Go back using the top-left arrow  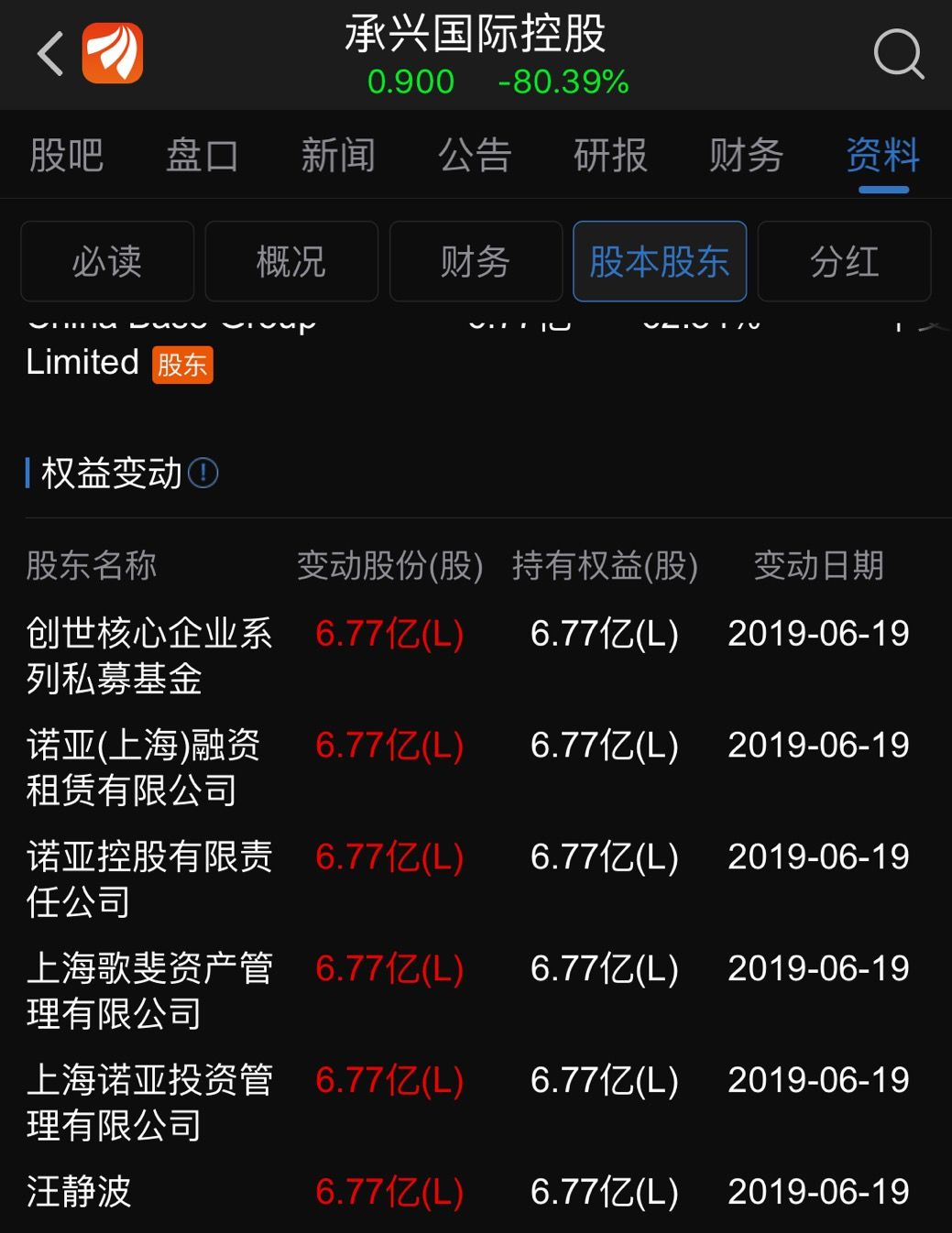pyautogui.click(x=50, y=53)
